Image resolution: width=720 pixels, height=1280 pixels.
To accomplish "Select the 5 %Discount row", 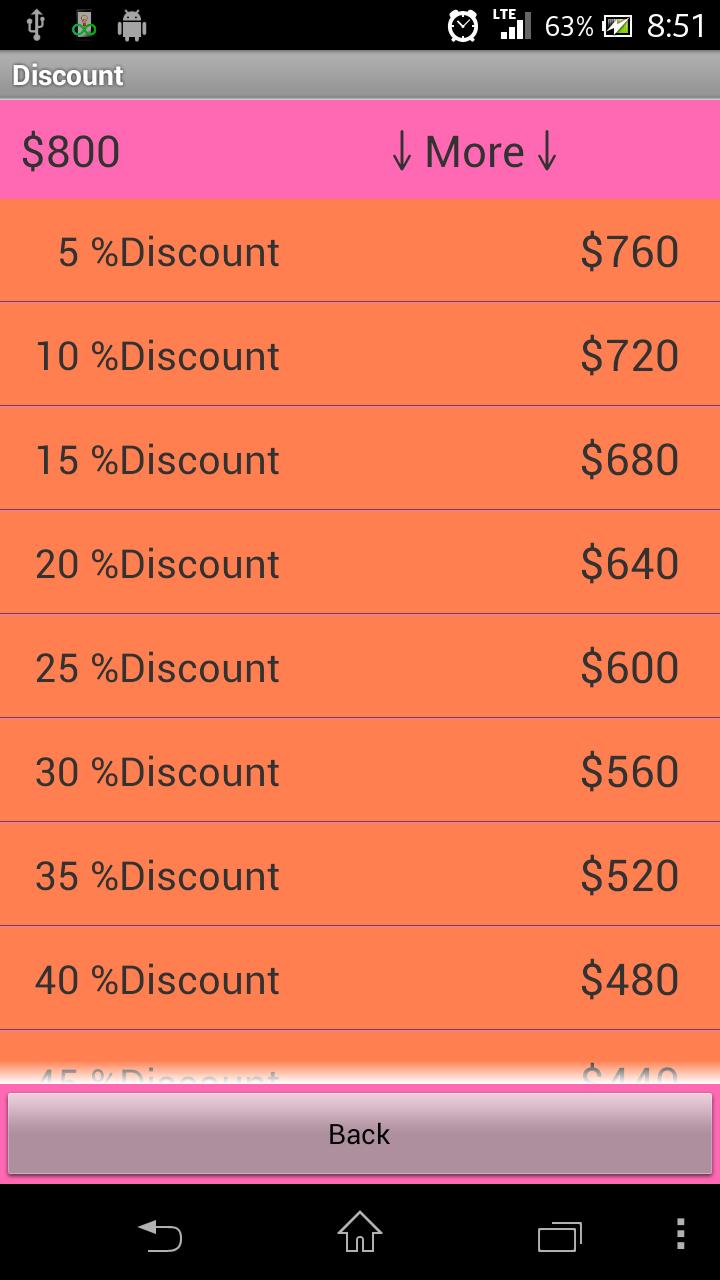I will pos(360,251).
